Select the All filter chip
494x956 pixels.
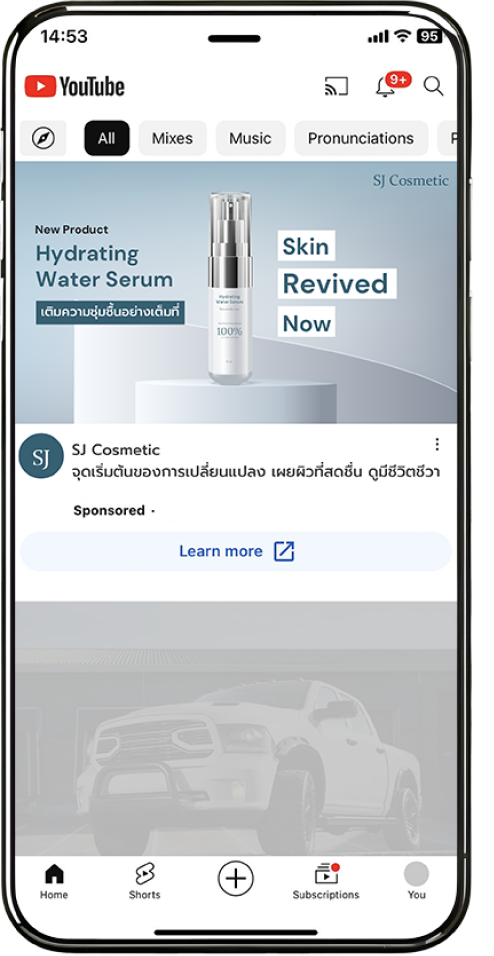tap(107, 138)
